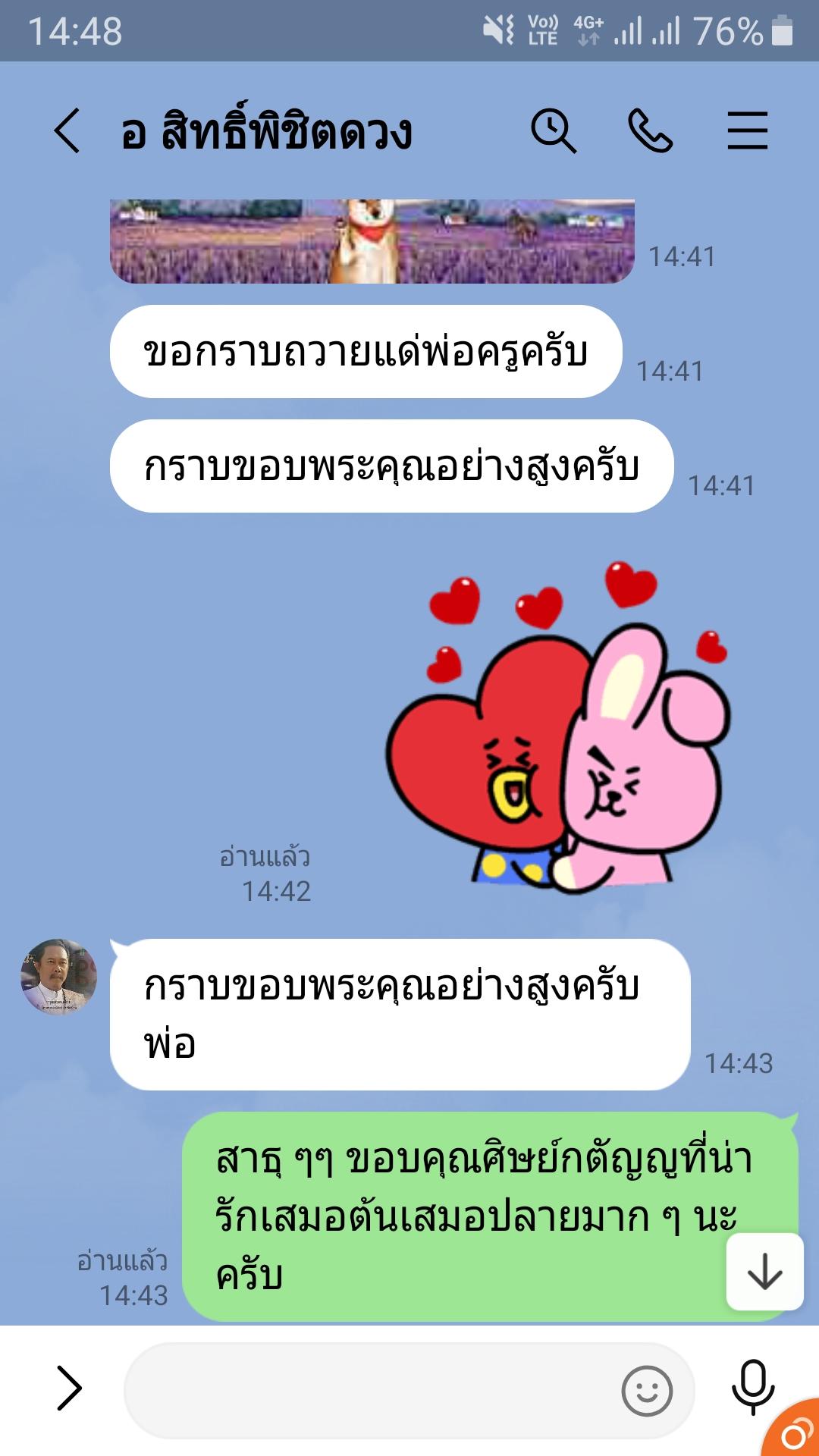This screenshot has width=819, height=1456.
Task: Record a voice message with the microphone
Action: 752,1388
